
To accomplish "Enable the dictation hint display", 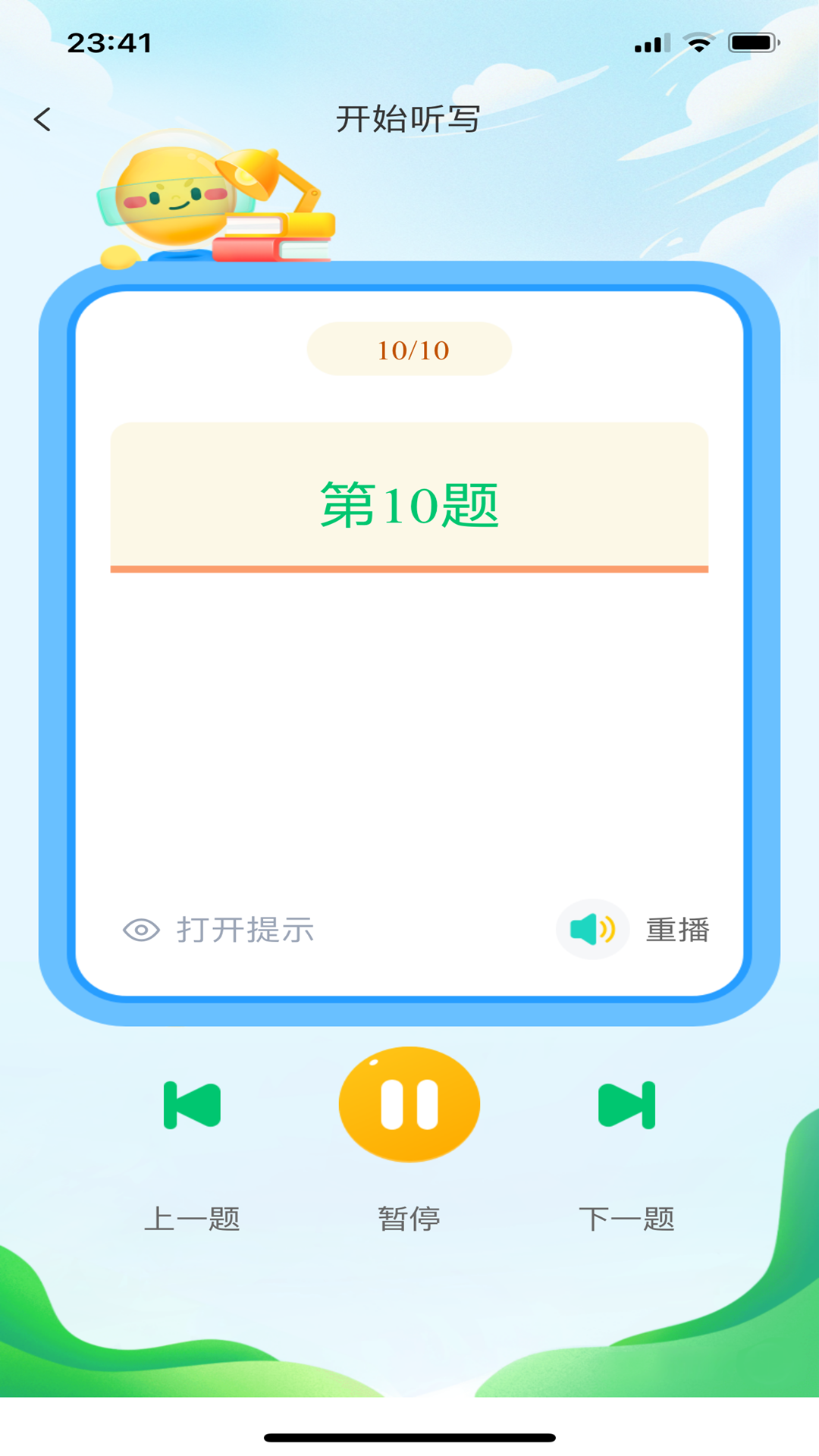I will 245,929.
